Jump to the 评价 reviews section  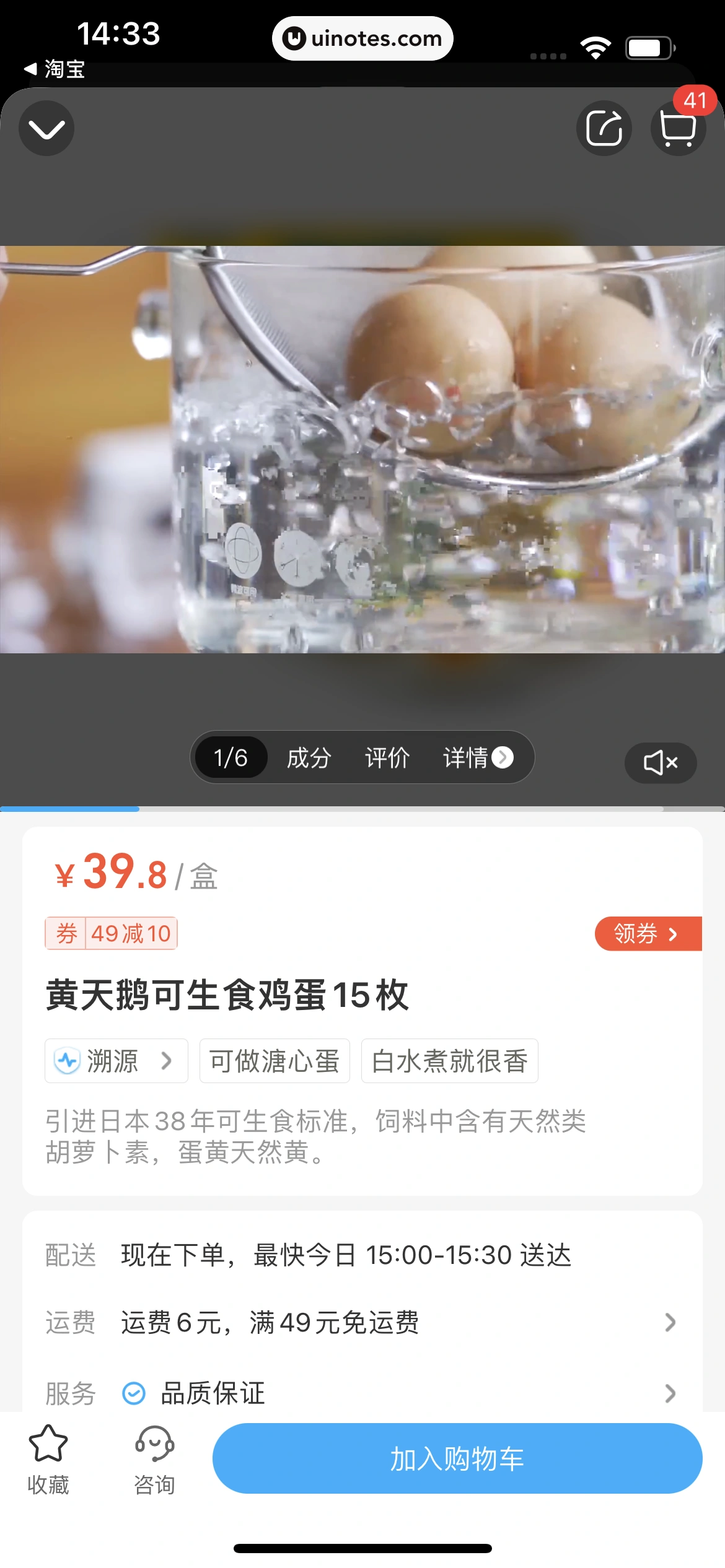coord(387,757)
